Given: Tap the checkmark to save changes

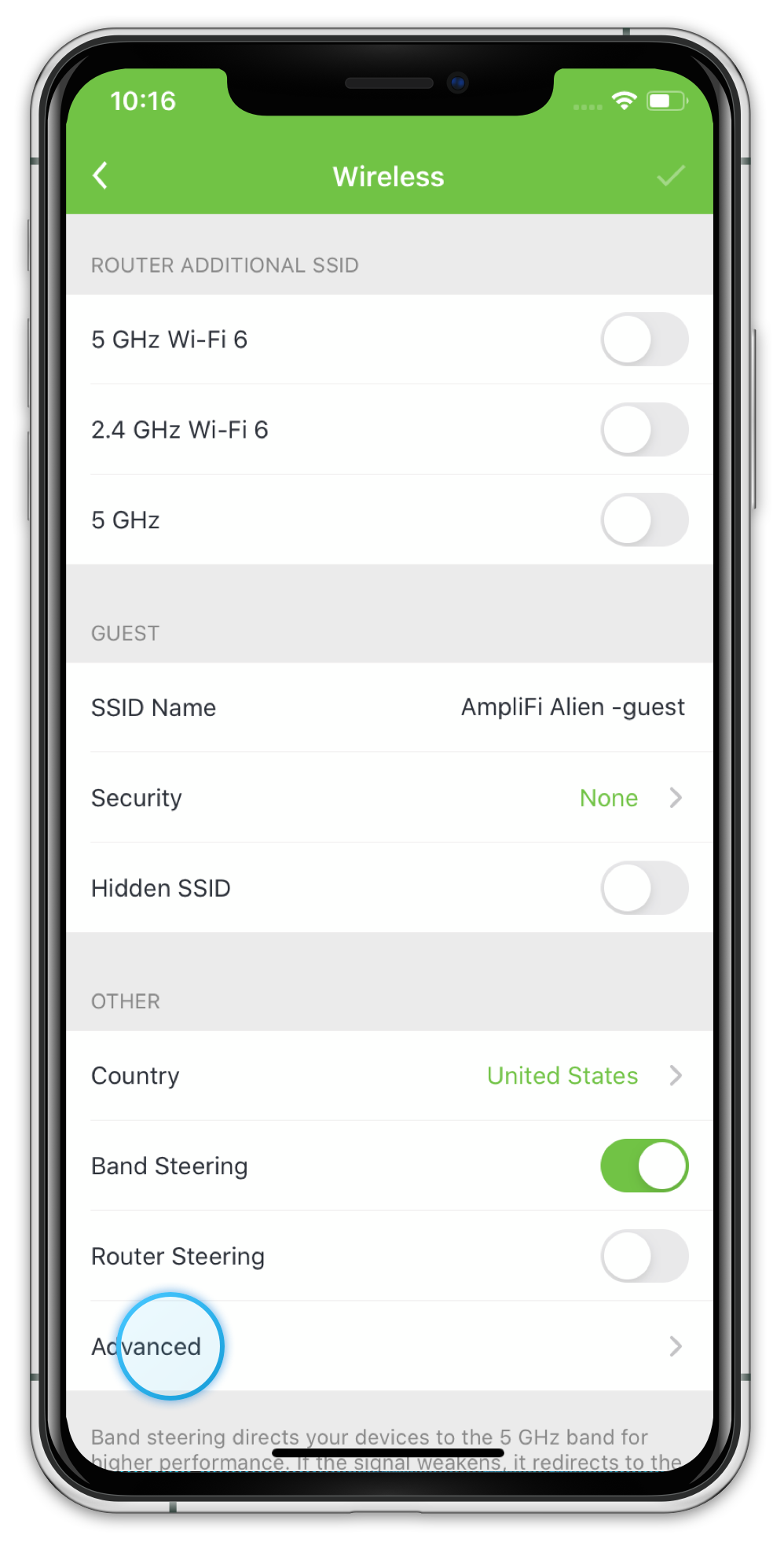Looking at the screenshot, I should (670, 176).
